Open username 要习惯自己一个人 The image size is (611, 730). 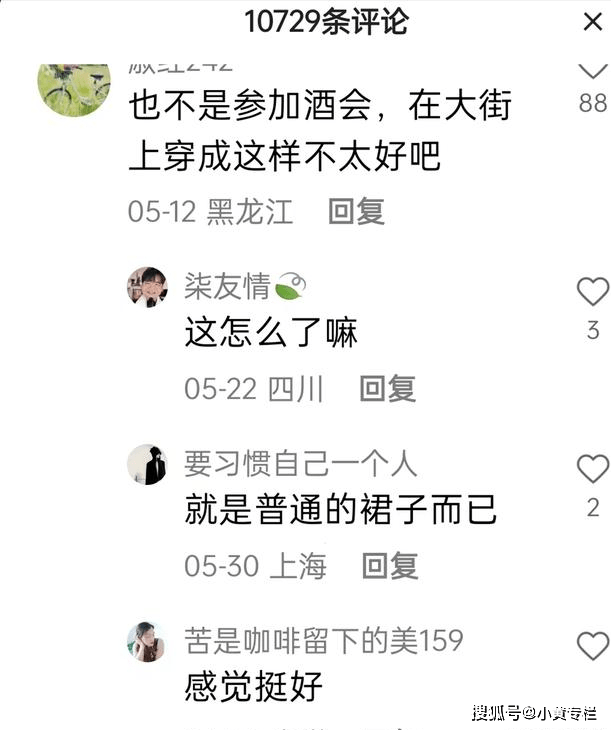tap(300, 464)
